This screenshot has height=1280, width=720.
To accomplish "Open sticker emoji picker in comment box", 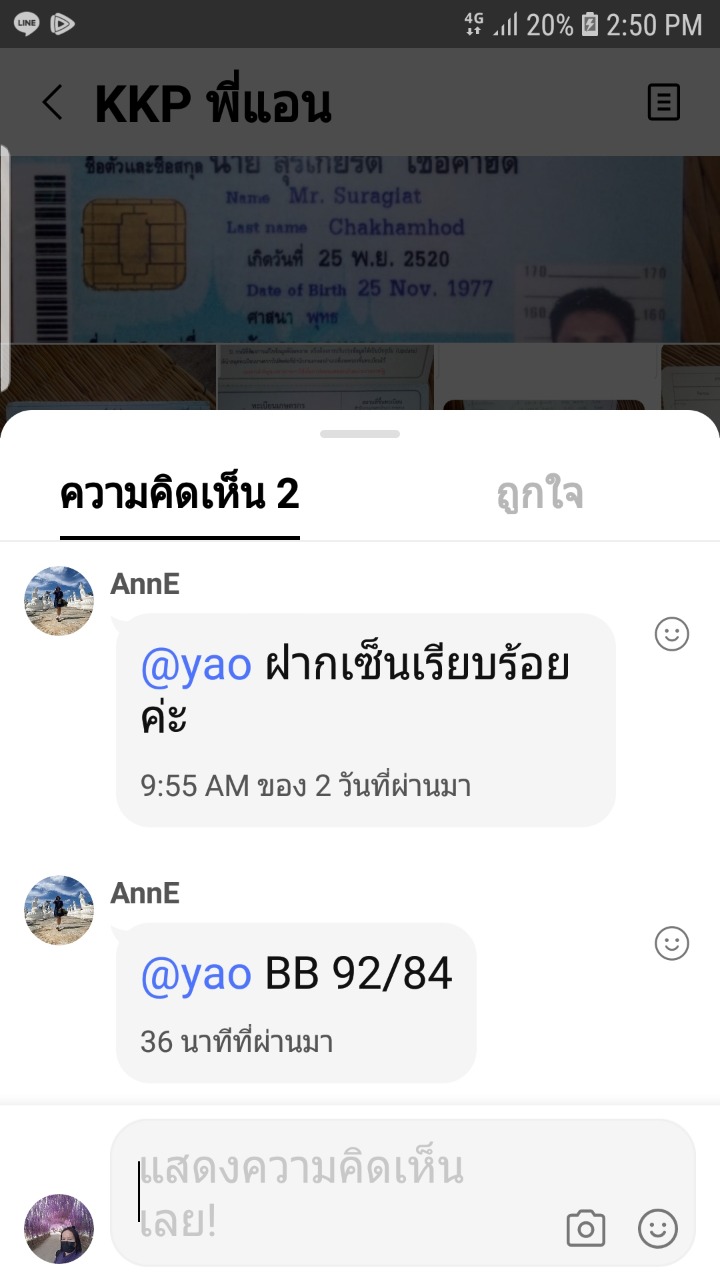I will pos(658,1228).
